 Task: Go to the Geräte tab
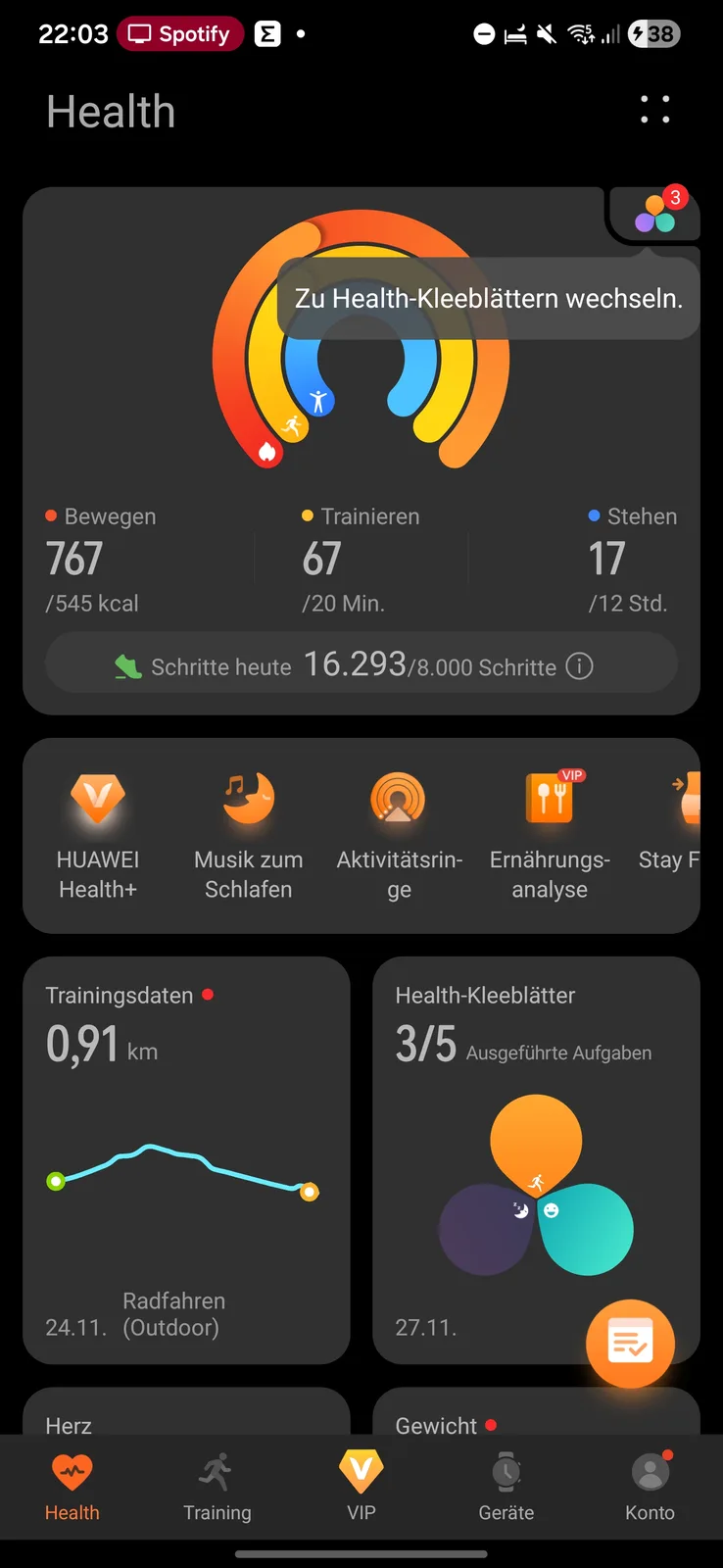click(x=506, y=1487)
